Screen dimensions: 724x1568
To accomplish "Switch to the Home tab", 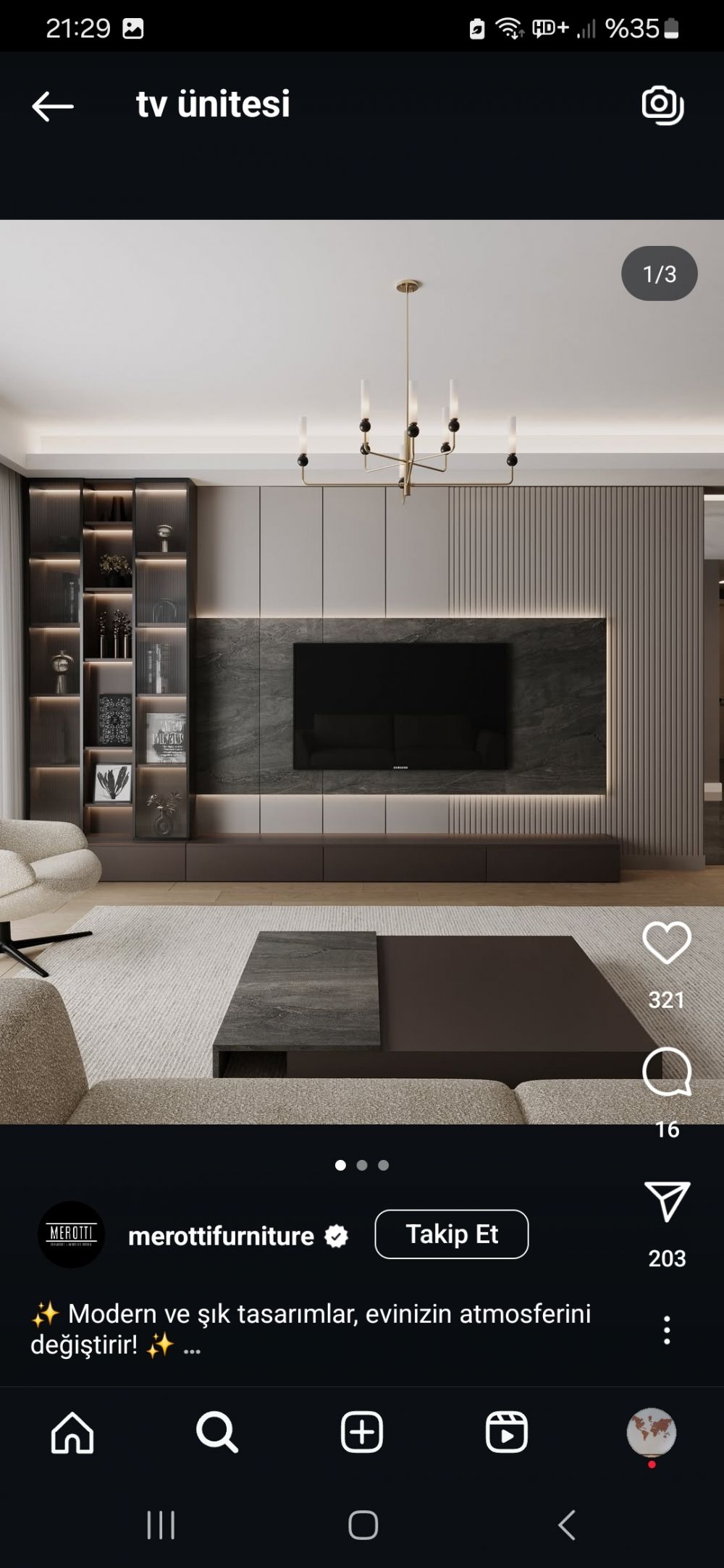I will (72, 1432).
